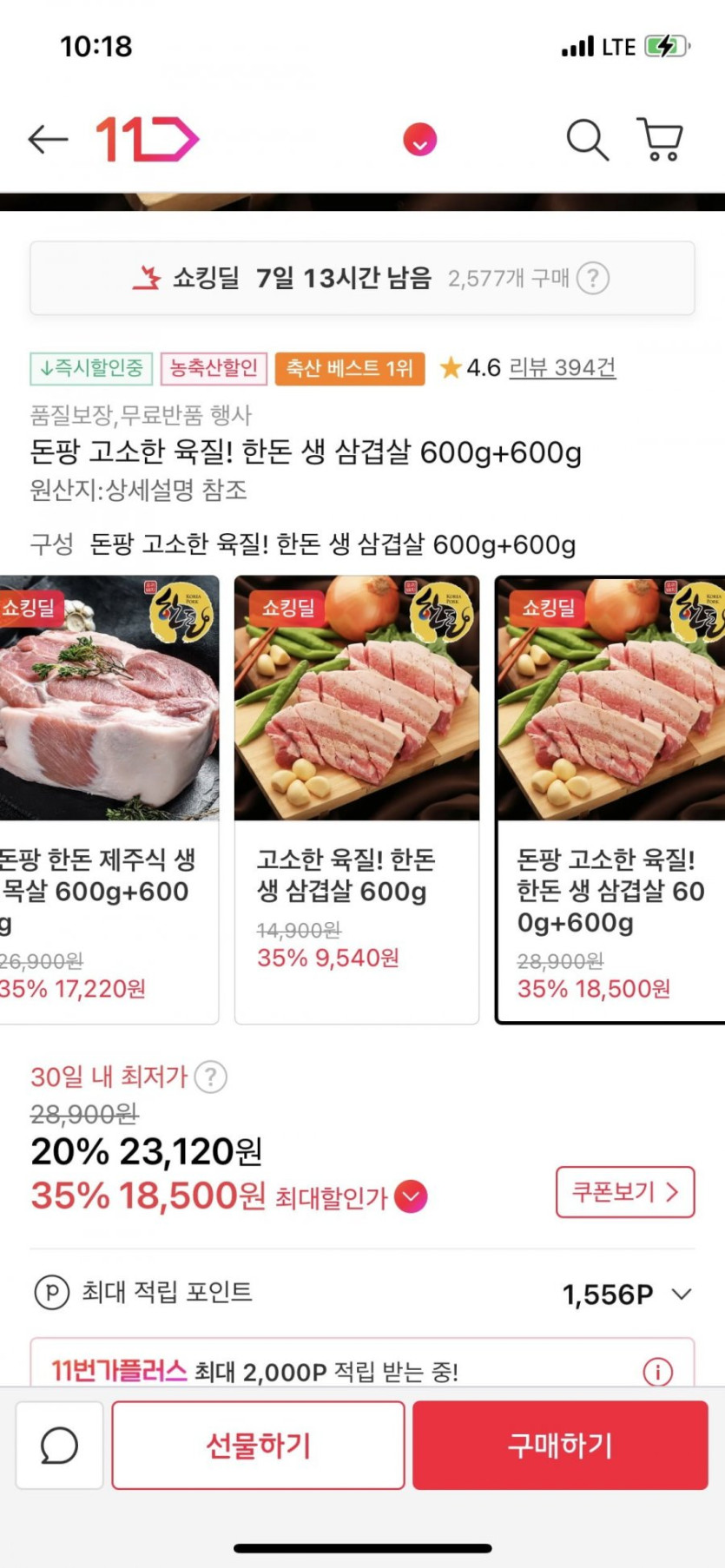The height and width of the screenshot is (1568, 725).
Task: Open the shopping cart
Action: coord(661,139)
